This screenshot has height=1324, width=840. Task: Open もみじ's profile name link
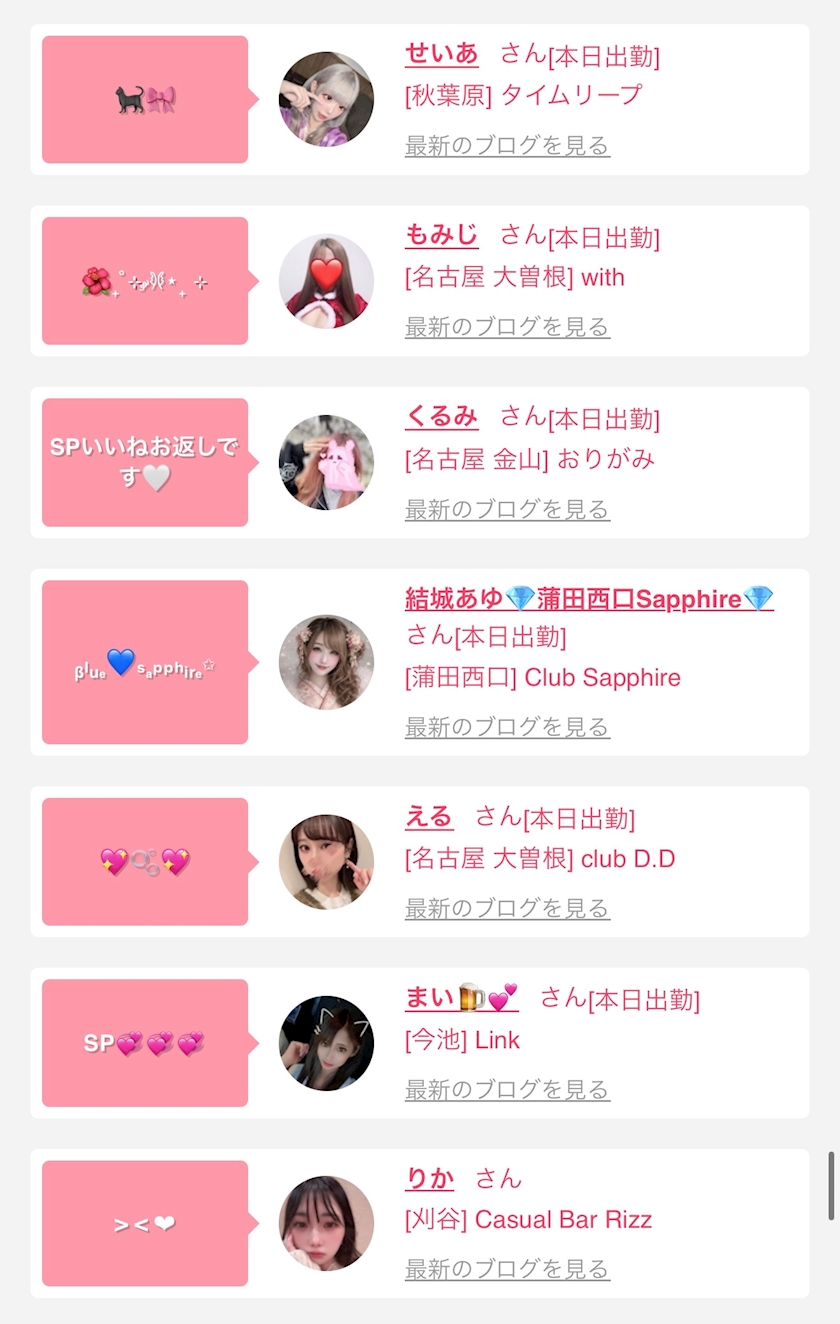(x=442, y=235)
